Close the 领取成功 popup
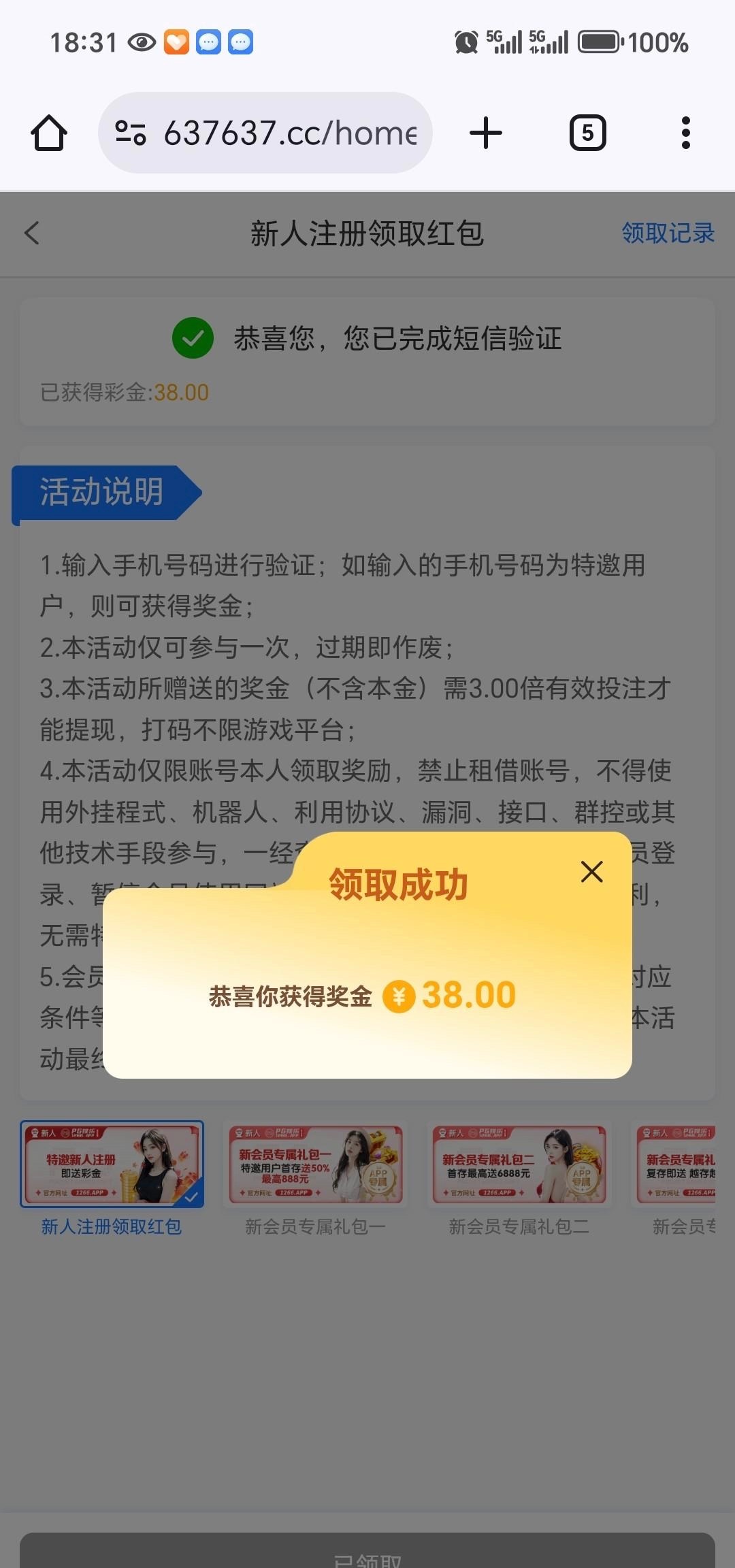The image size is (735, 1568). [x=591, y=871]
